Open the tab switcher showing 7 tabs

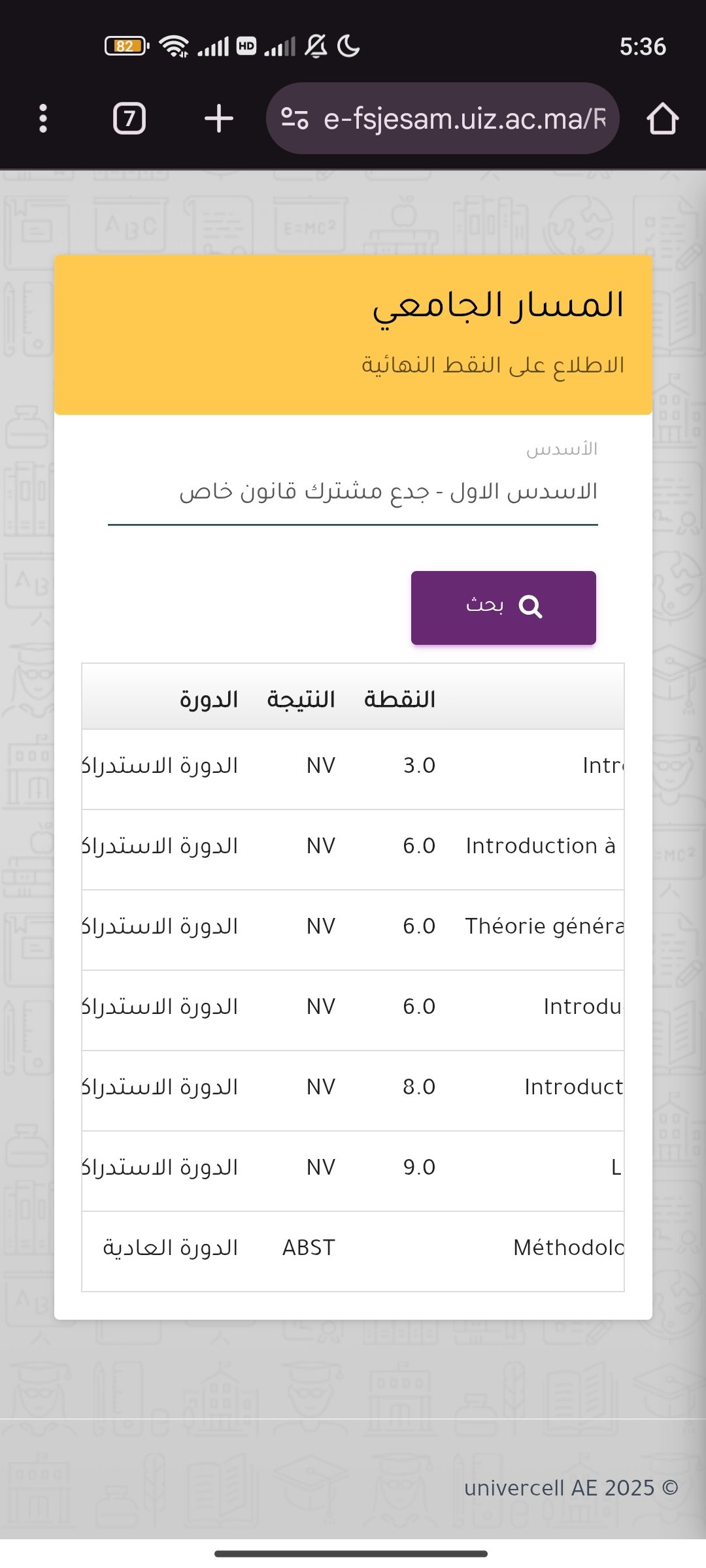[x=129, y=119]
